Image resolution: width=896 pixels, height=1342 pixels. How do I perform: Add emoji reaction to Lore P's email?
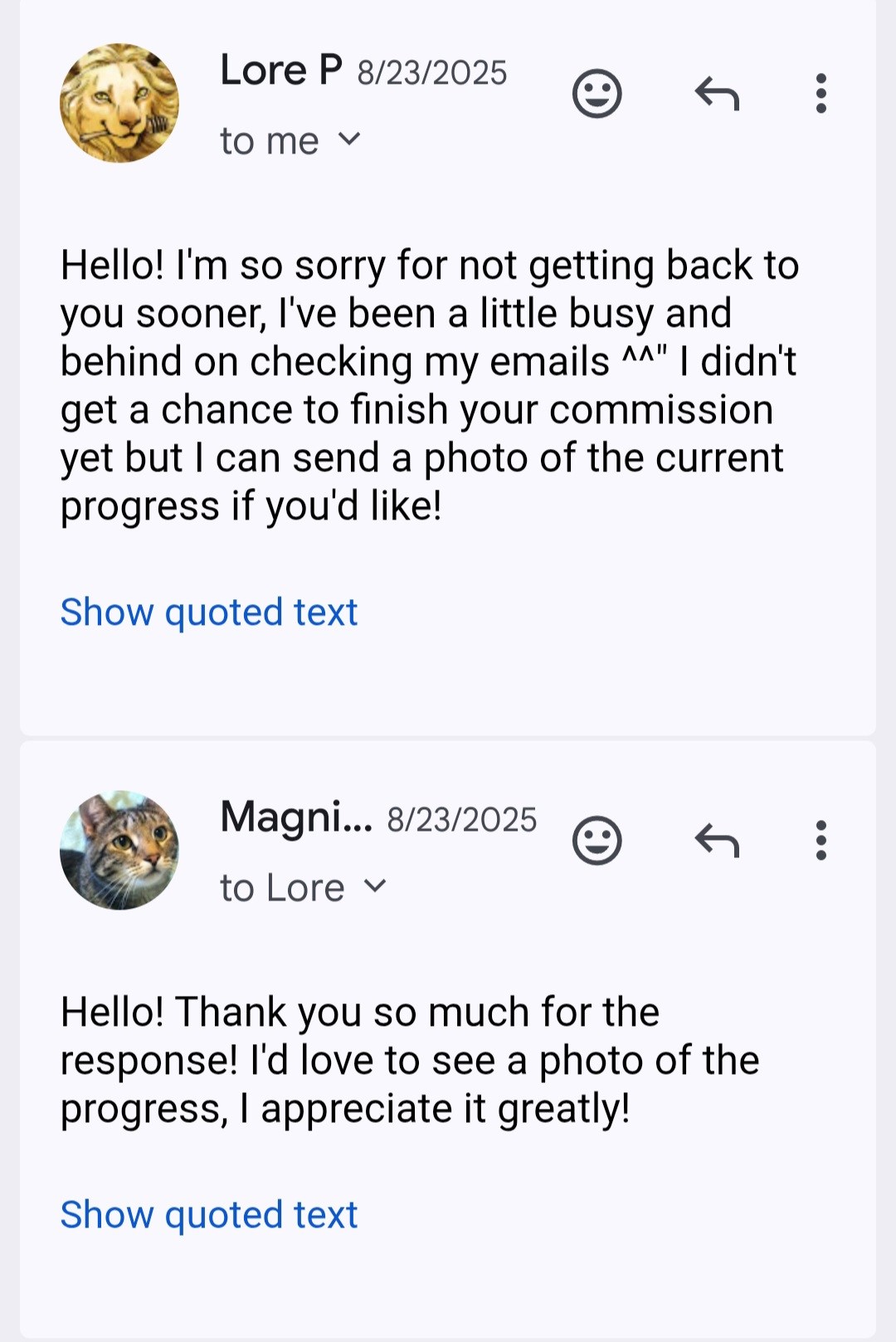(x=597, y=94)
